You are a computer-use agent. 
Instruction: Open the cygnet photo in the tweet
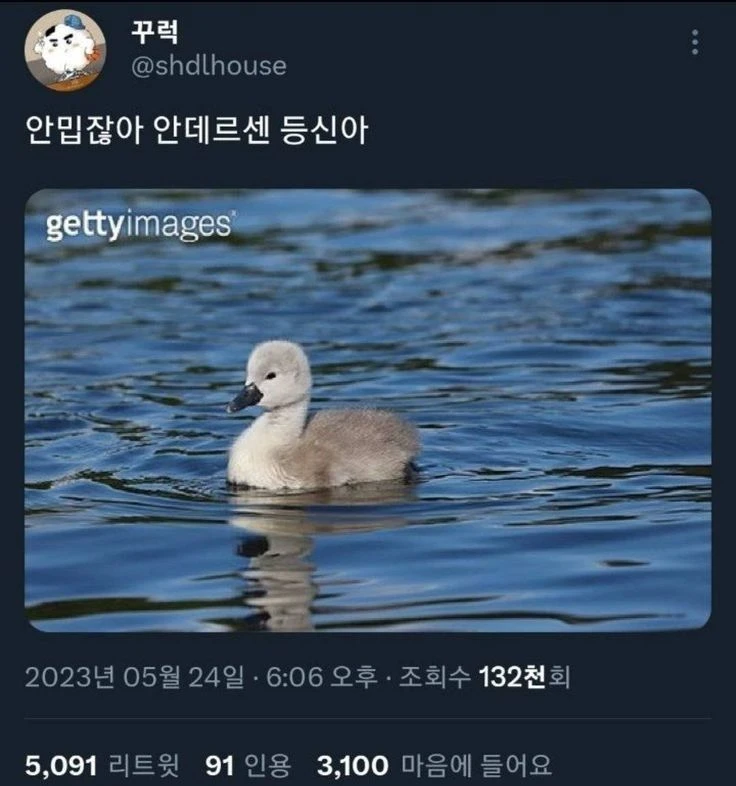pyautogui.click(x=368, y=410)
